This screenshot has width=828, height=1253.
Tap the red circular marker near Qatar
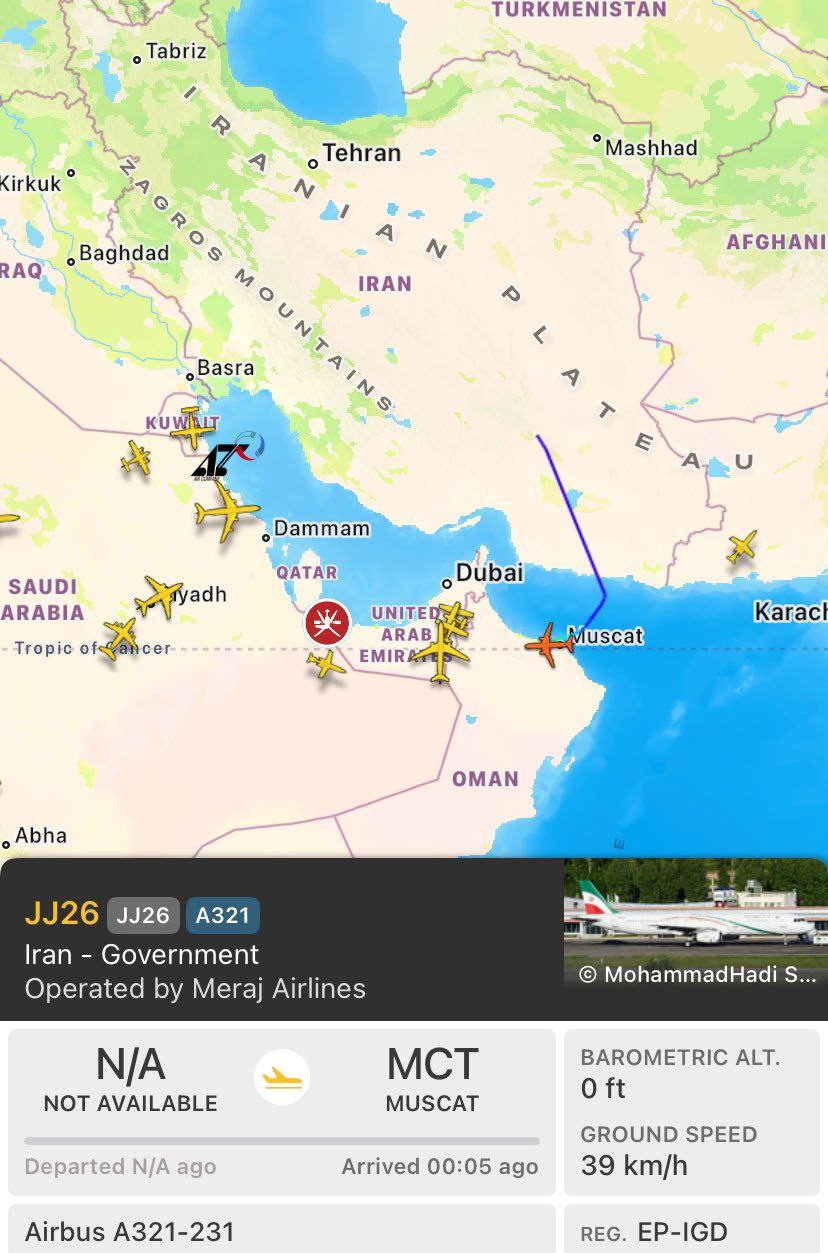click(x=327, y=622)
